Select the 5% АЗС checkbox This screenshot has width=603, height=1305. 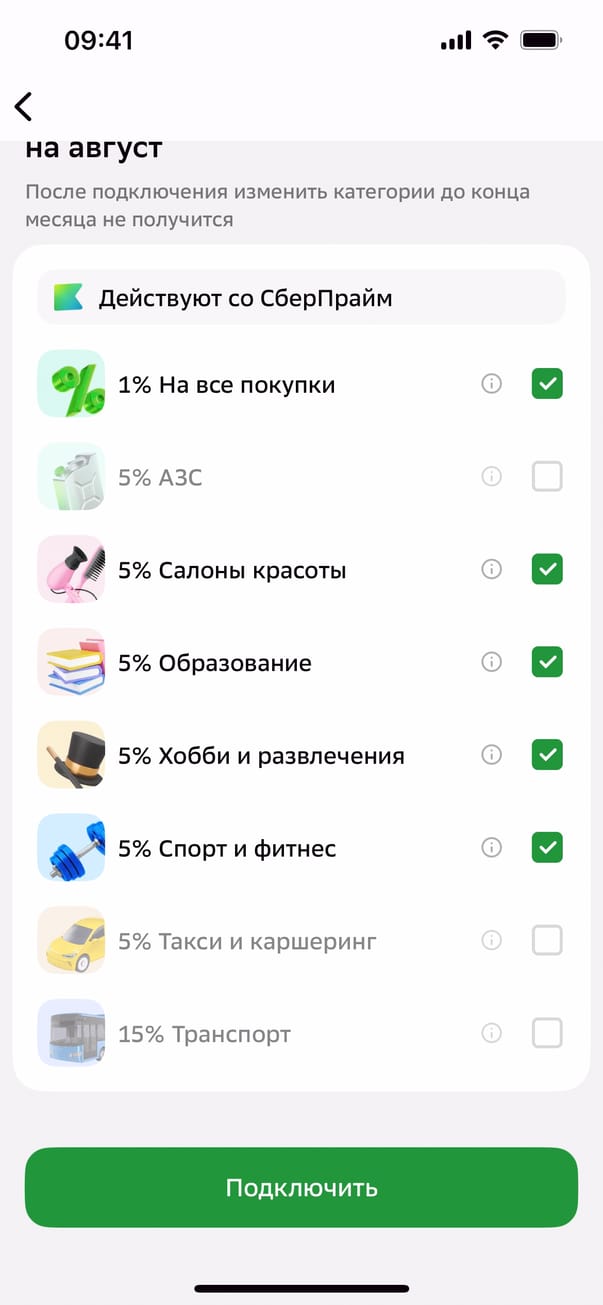click(x=547, y=476)
